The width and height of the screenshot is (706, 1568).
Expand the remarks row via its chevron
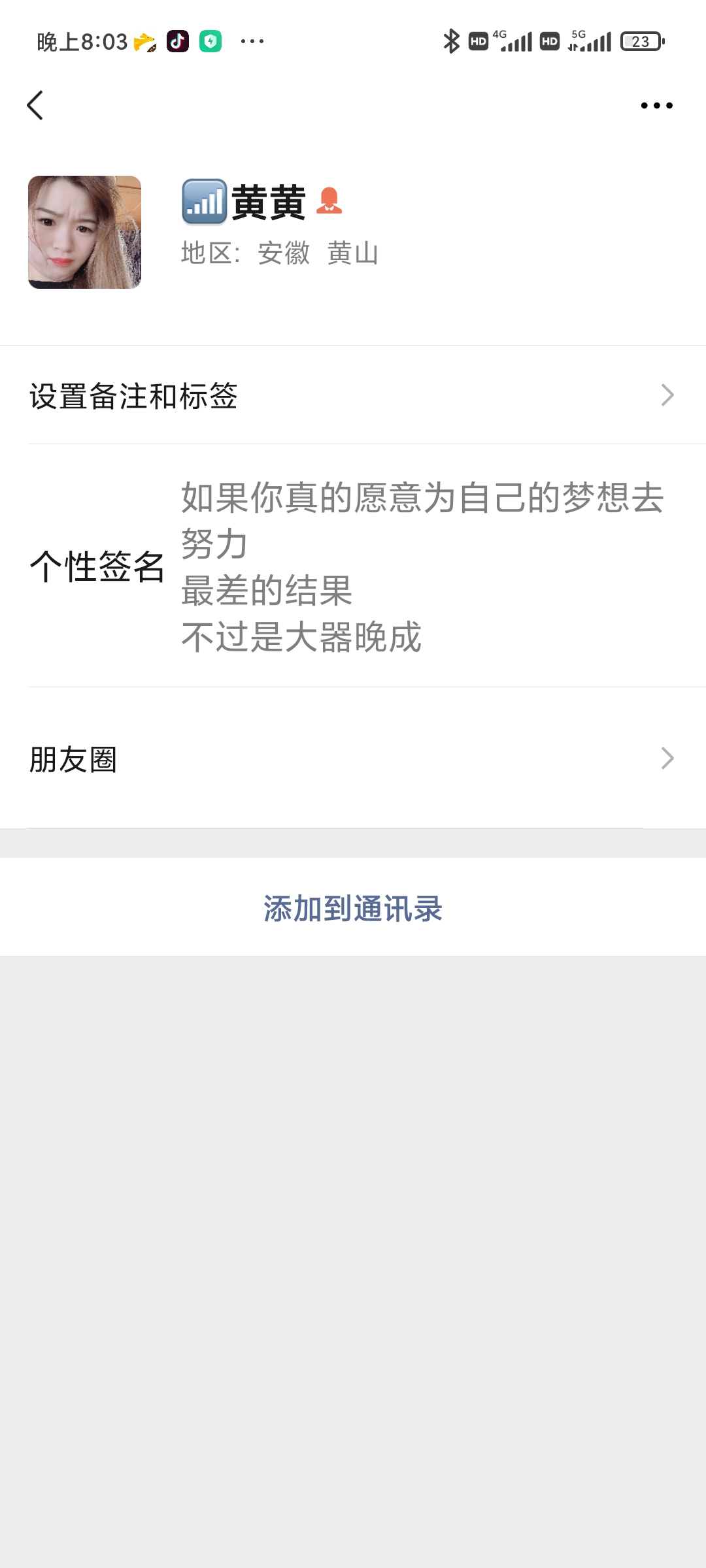667,395
